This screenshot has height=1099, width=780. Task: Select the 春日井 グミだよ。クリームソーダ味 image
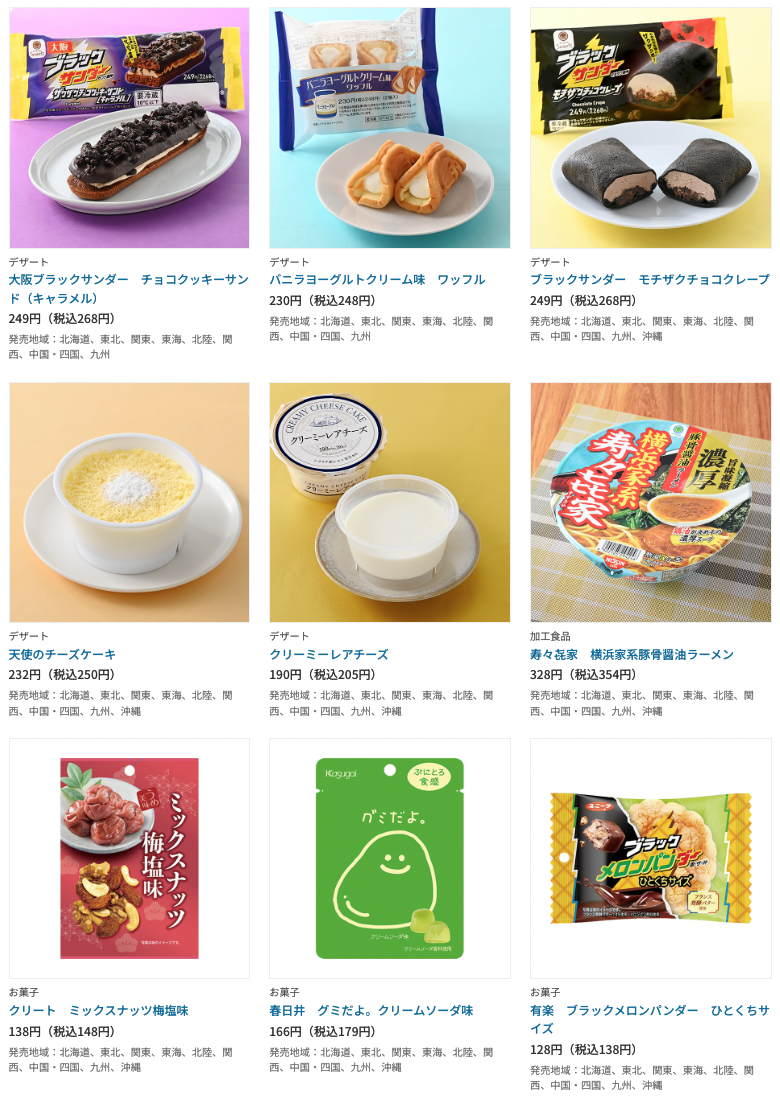[x=389, y=858]
